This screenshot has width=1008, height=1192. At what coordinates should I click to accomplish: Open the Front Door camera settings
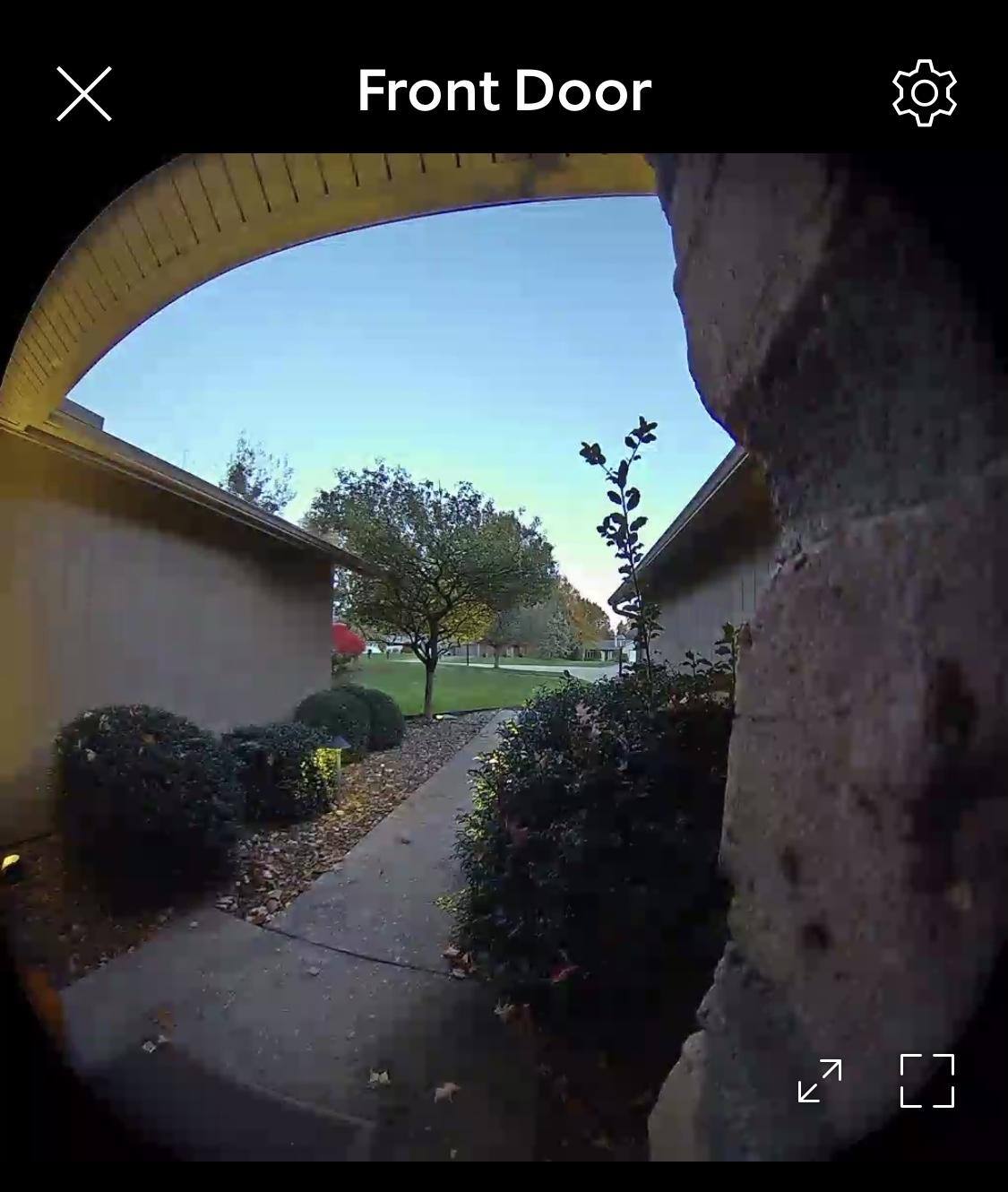925,93
